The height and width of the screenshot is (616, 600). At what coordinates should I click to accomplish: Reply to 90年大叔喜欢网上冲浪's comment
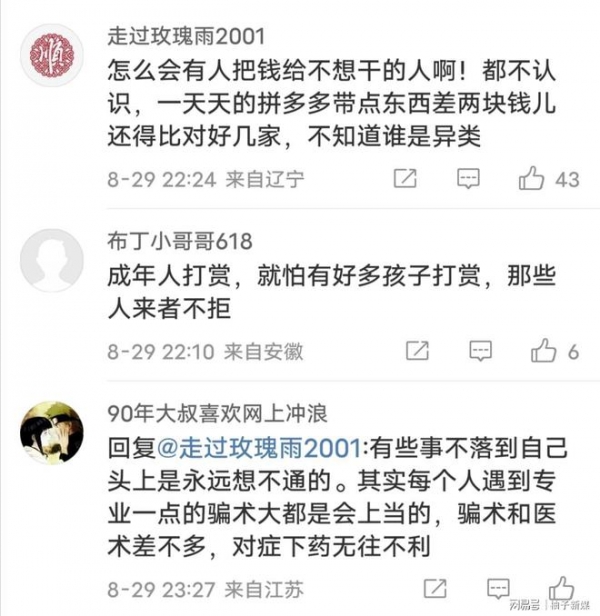(468, 586)
